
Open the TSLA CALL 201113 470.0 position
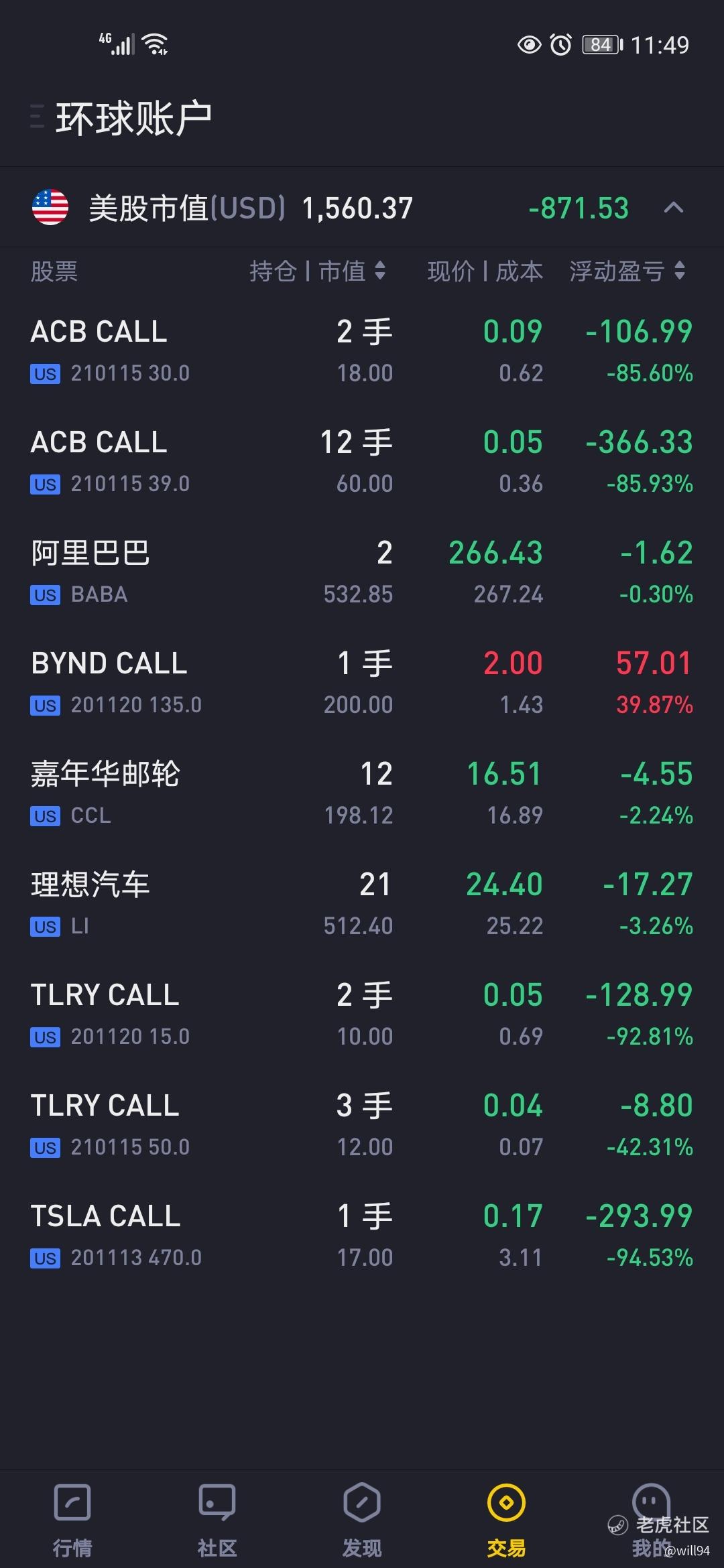[362, 1236]
